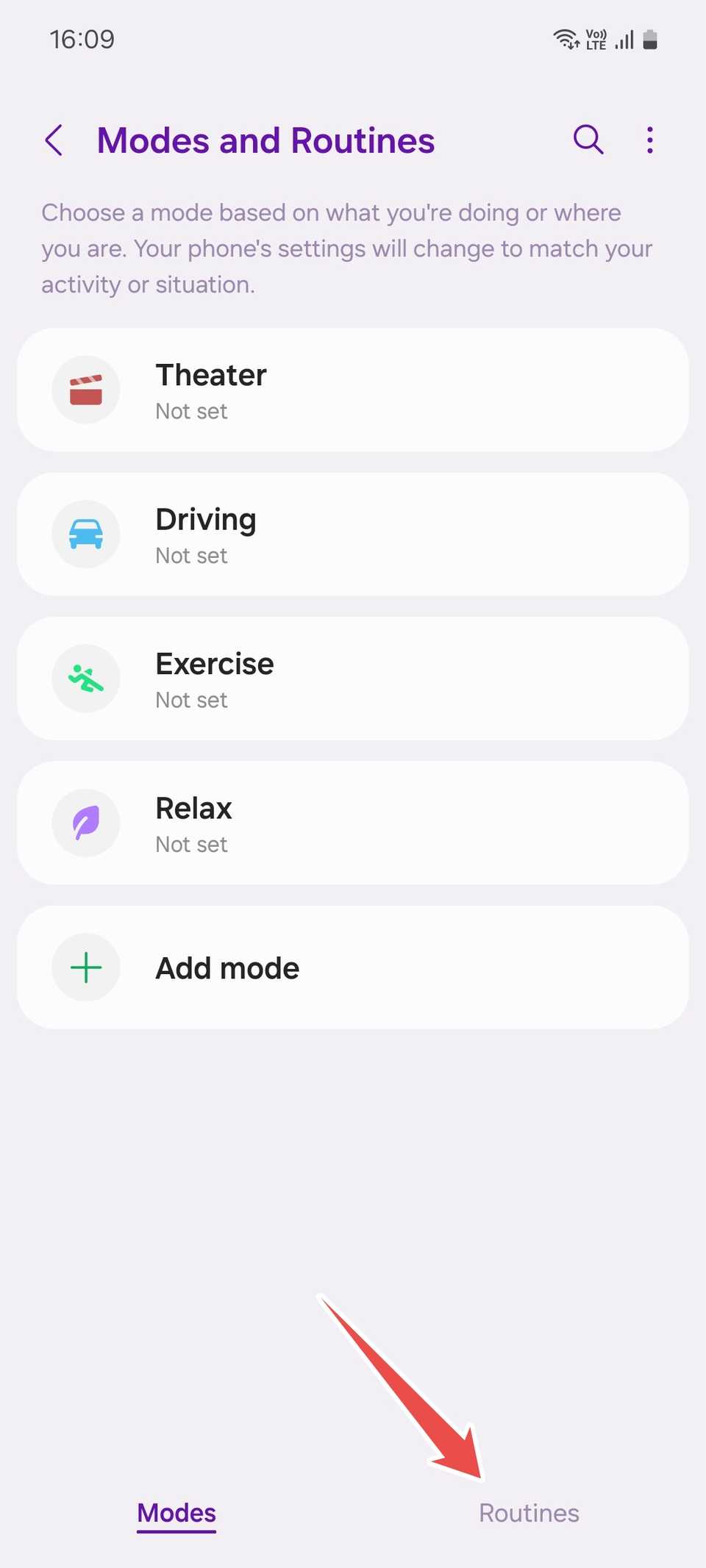This screenshot has height=1568, width=706.
Task: Open the search icon
Action: (588, 140)
